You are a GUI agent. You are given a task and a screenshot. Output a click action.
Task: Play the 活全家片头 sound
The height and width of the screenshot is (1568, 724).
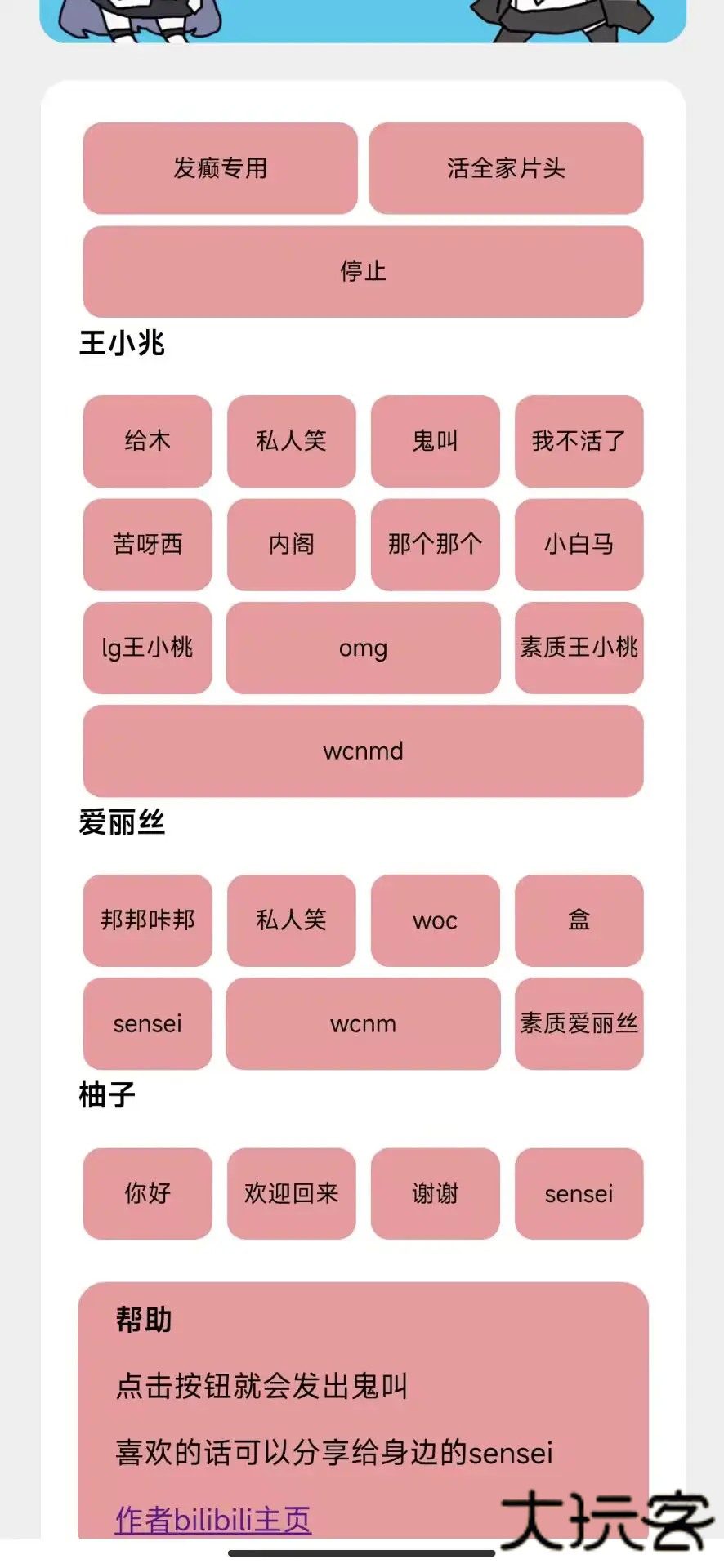(x=507, y=167)
